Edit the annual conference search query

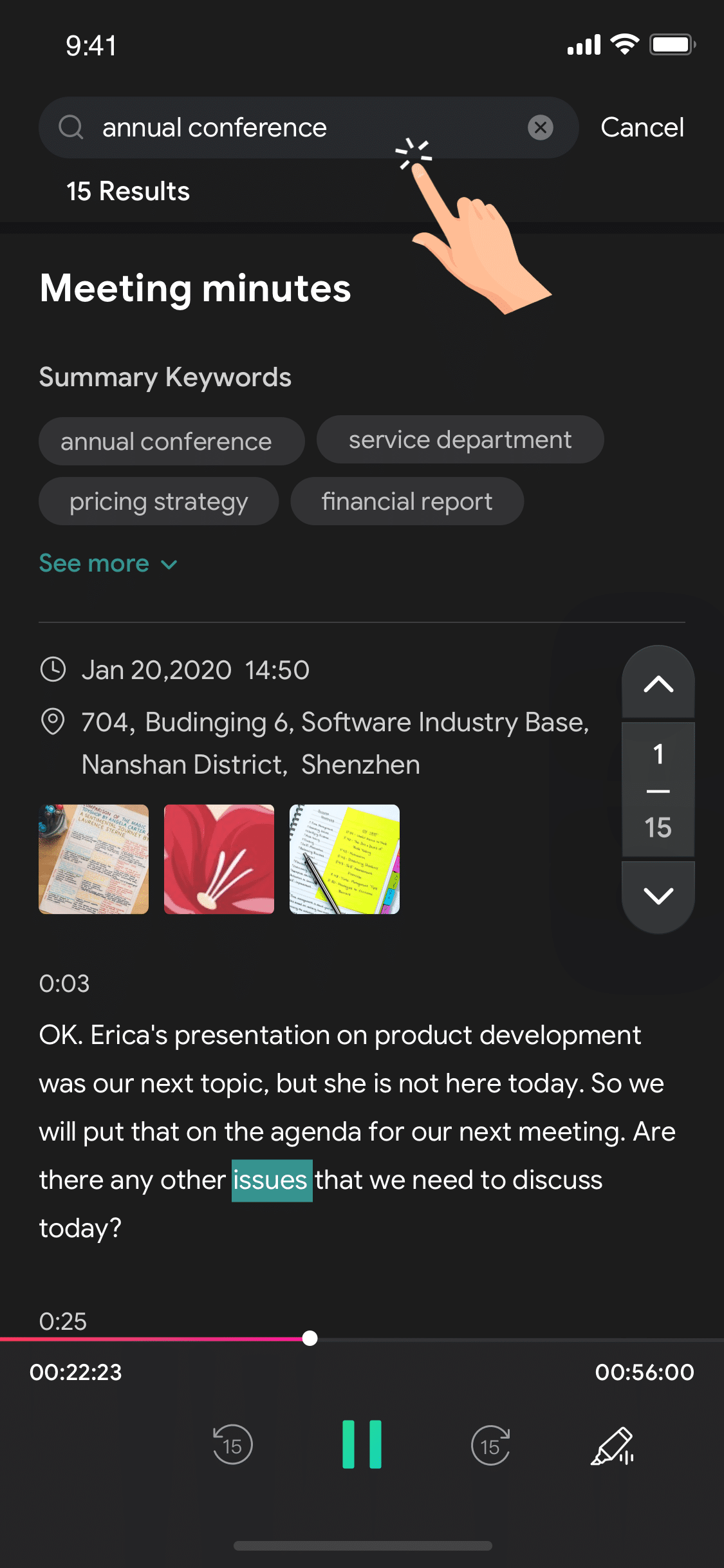pyautogui.click(x=257, y=127)
